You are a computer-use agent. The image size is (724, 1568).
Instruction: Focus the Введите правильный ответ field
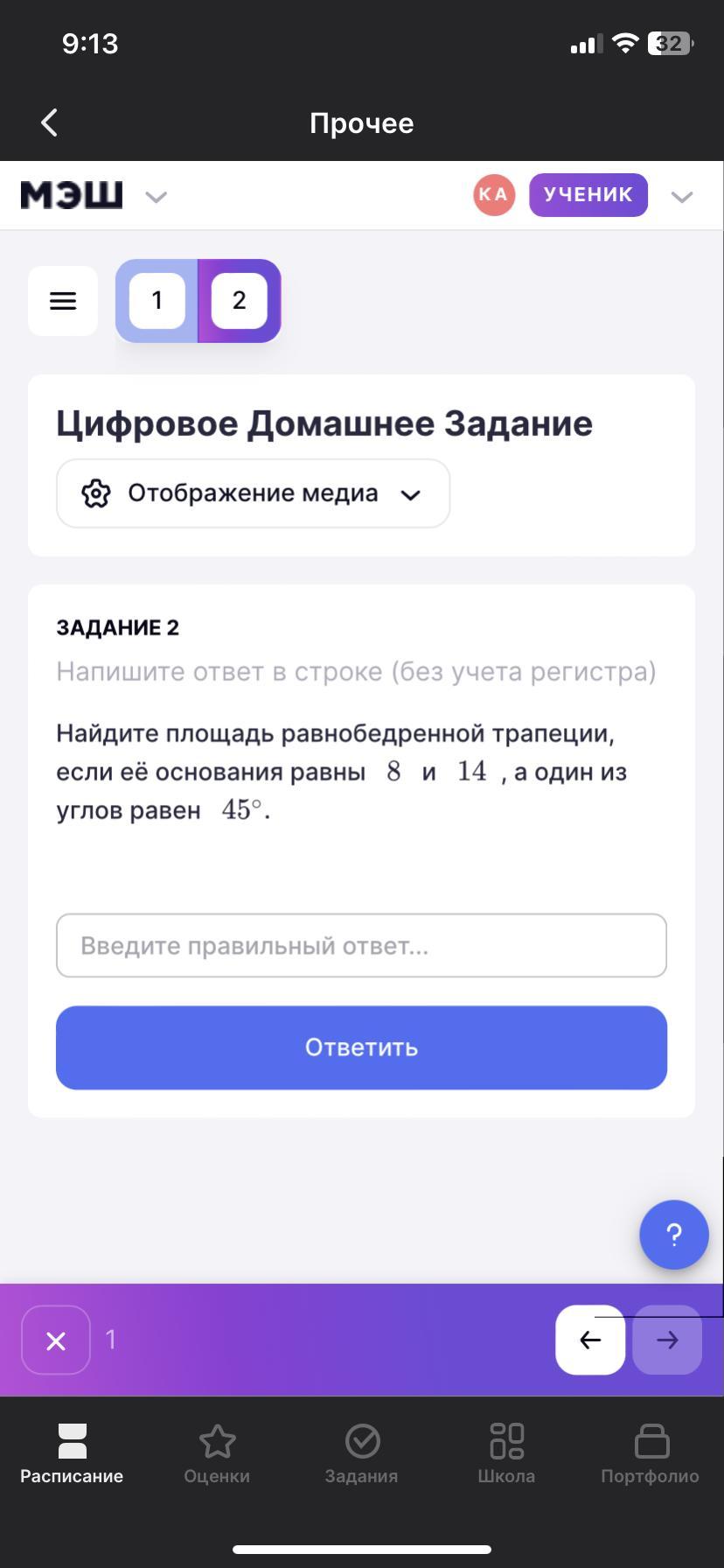[x=361, y=946]
